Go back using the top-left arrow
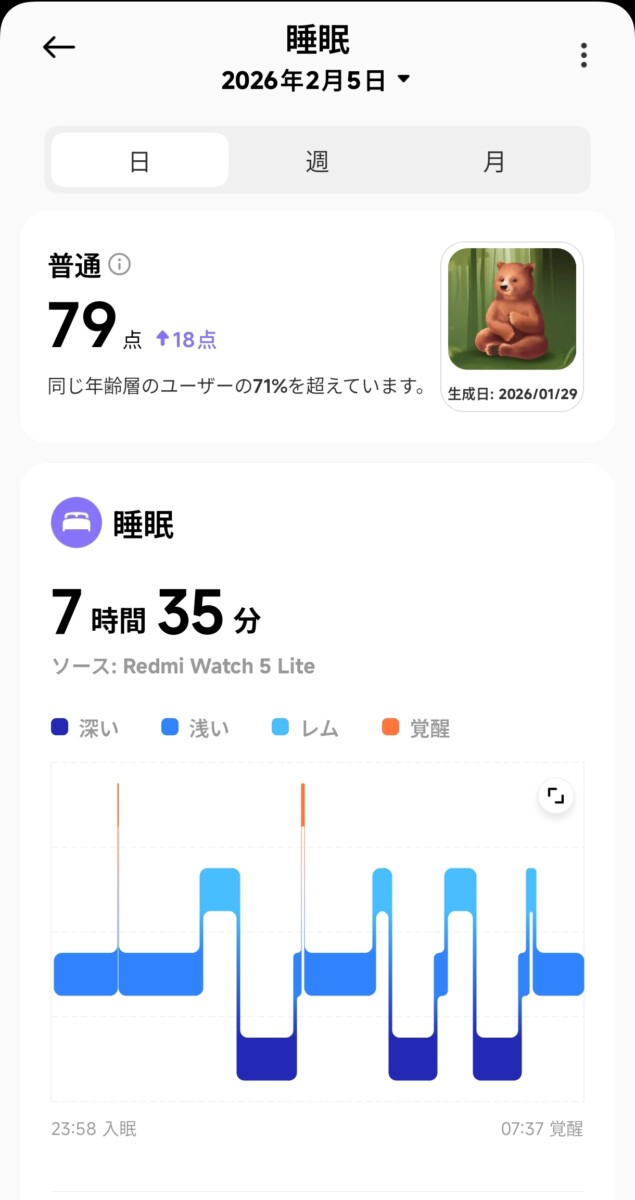Image resolution: width=635 pixels, height=1200 pixels. (x=59, y=48)
